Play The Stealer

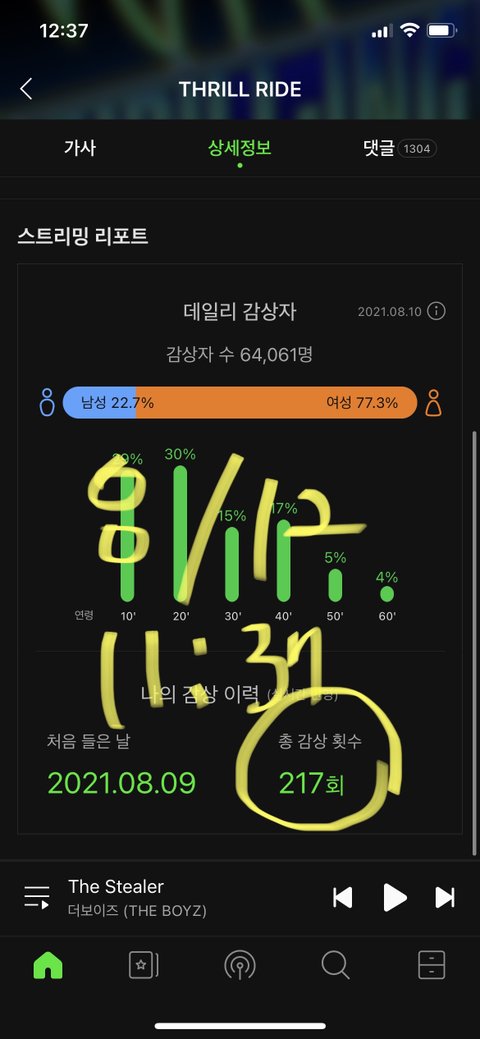point(394,898)
